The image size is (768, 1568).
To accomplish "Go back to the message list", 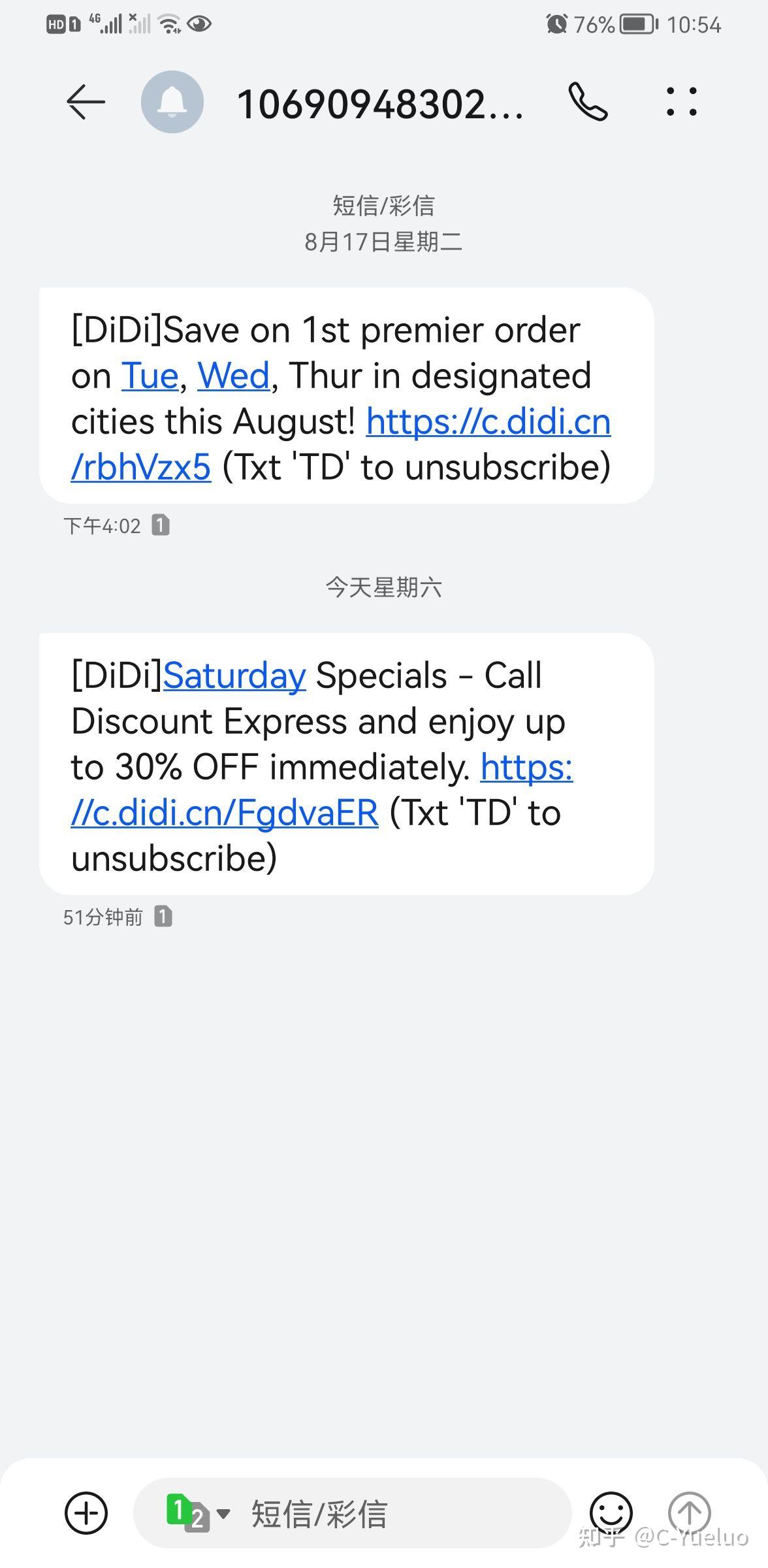I will tap(86, 102).
